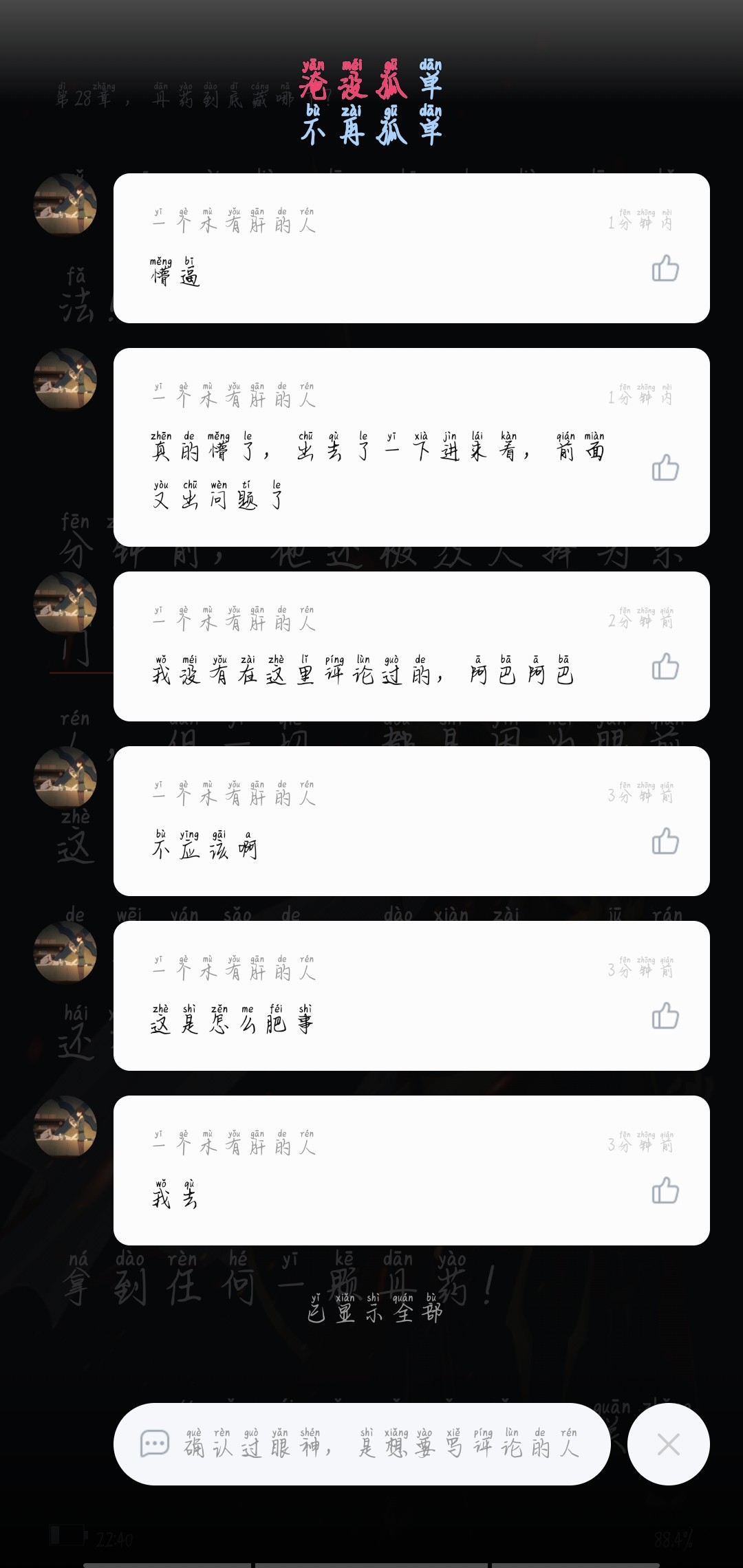Open avatar of the 我去 commenter
The width and height of the screenshot is (743, 1568).
point(65,1126)
